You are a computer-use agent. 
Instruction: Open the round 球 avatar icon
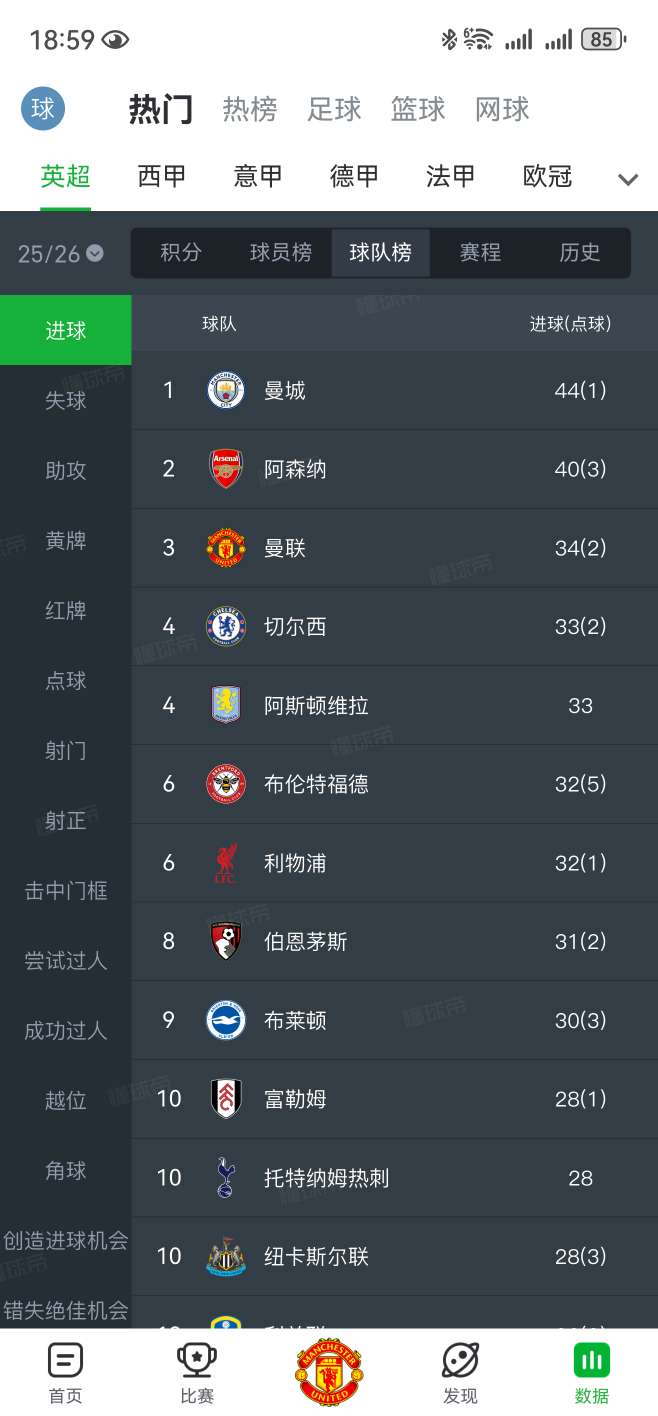pos(43,109)
